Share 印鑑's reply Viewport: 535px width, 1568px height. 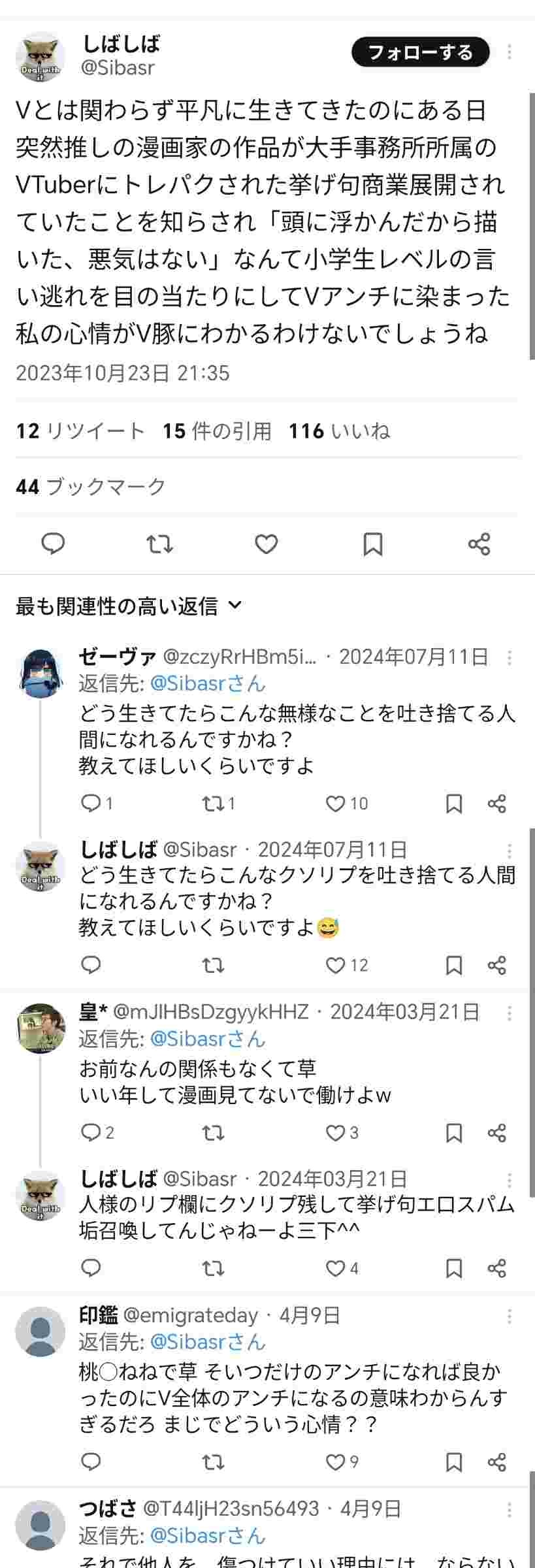tap(496, 1462)
